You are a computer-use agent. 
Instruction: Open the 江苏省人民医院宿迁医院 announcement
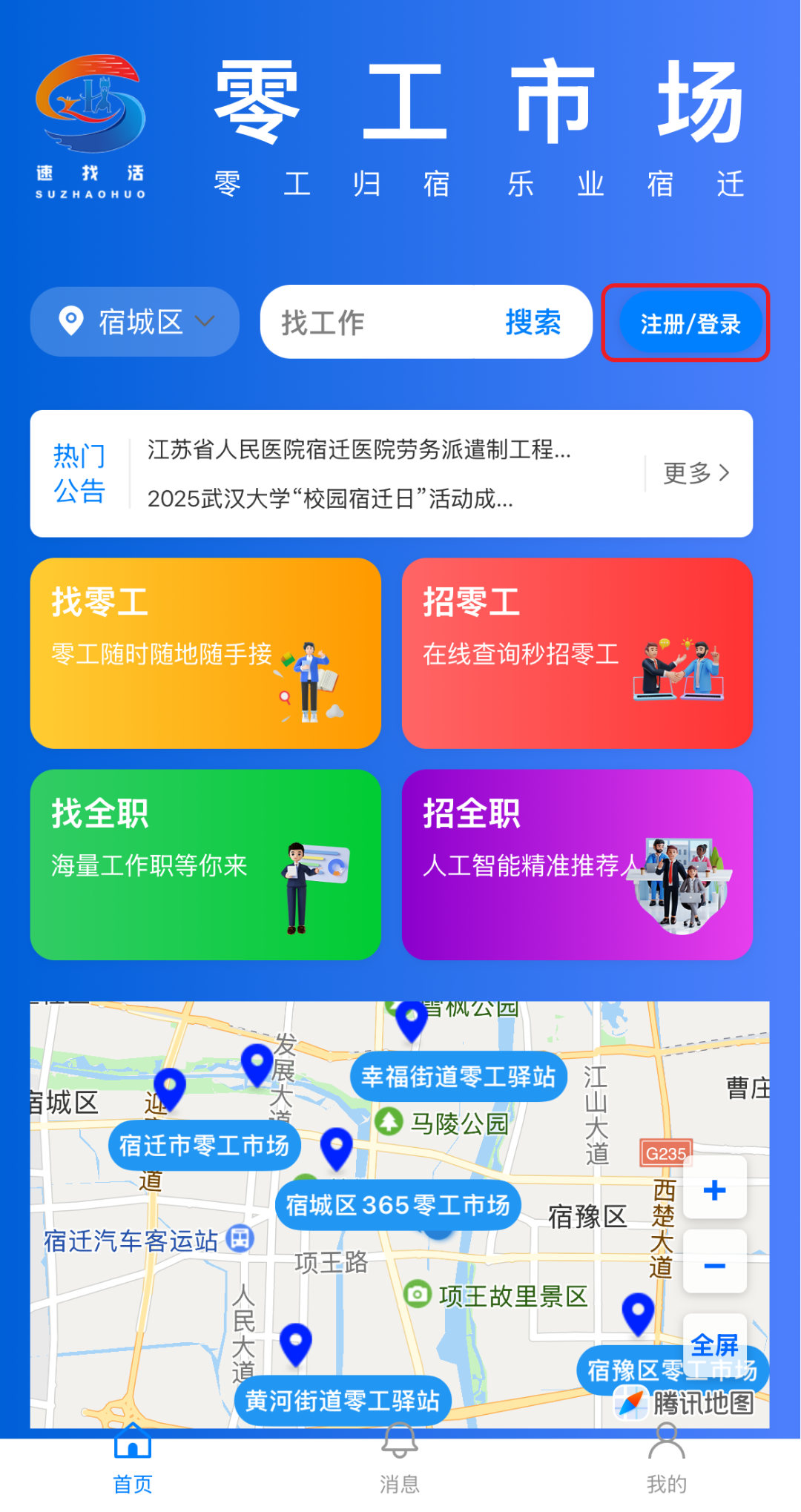(x=359, y=449)
